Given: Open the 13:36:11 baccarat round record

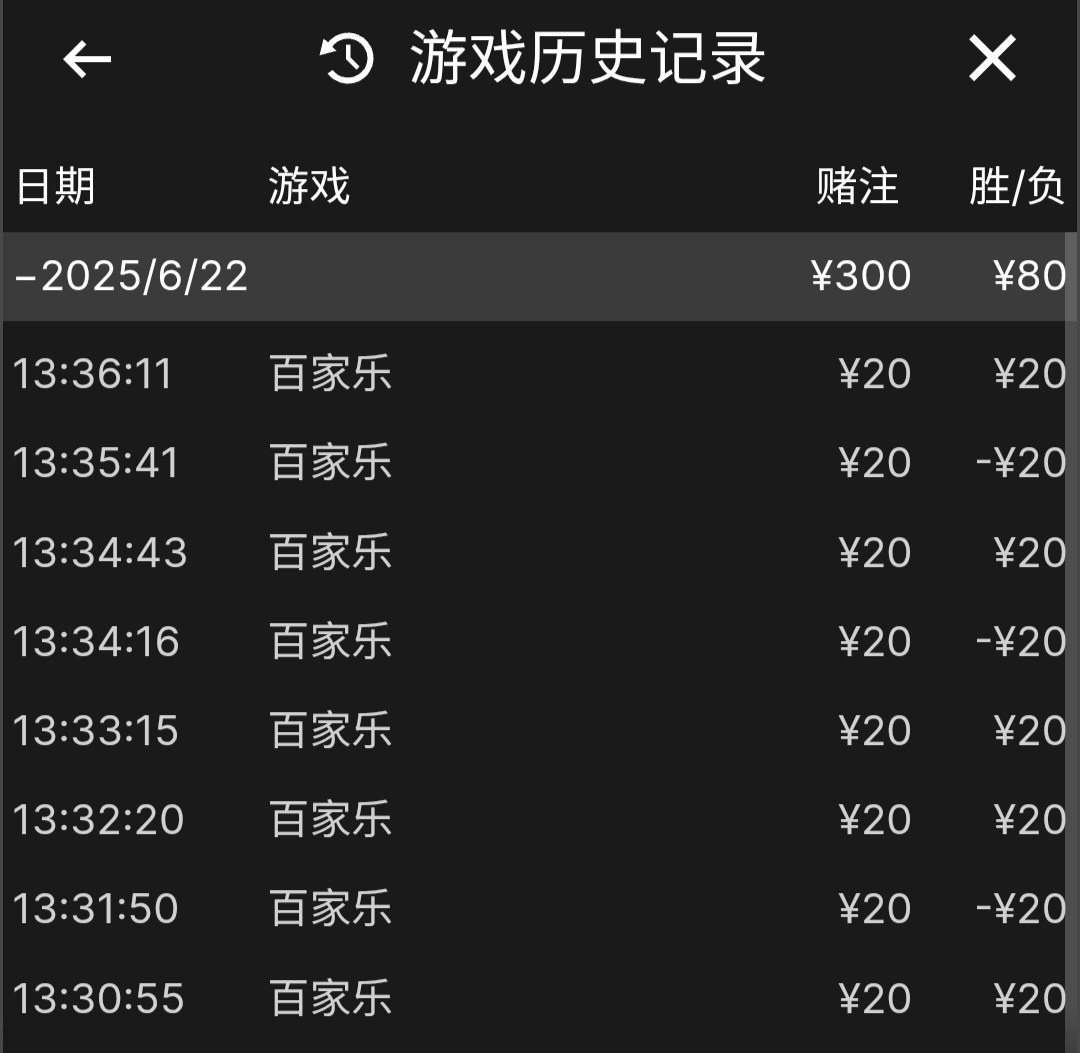Looking at the screenshot, I should click(x=538, y=374).
